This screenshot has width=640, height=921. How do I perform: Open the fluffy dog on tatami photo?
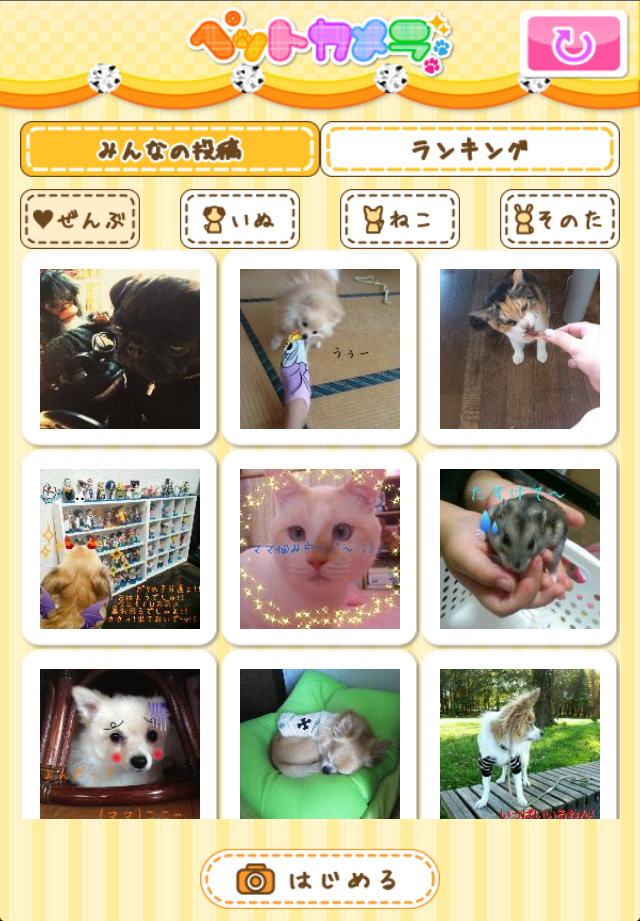320,348
